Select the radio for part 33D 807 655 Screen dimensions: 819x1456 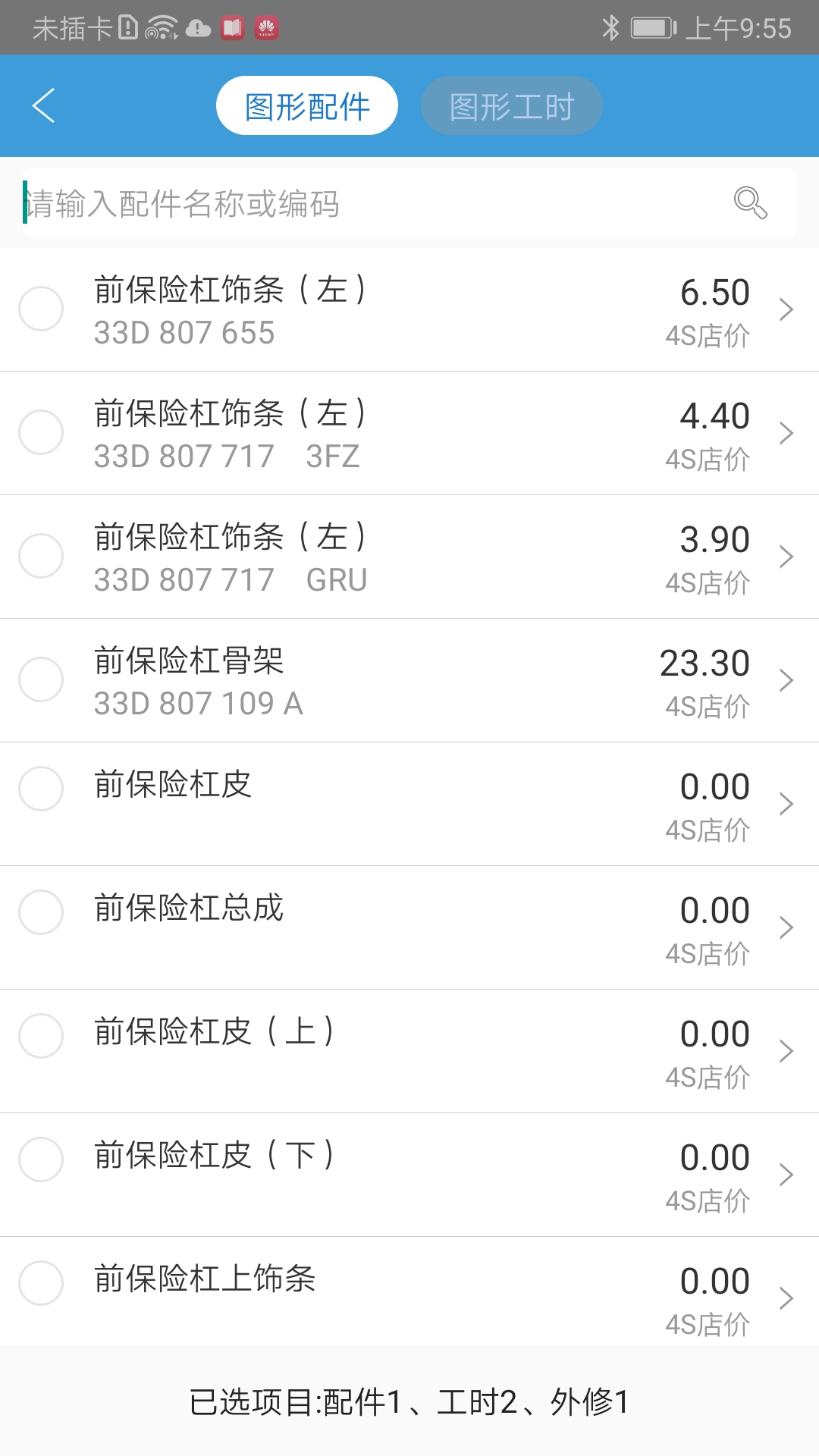click(41, 309)
